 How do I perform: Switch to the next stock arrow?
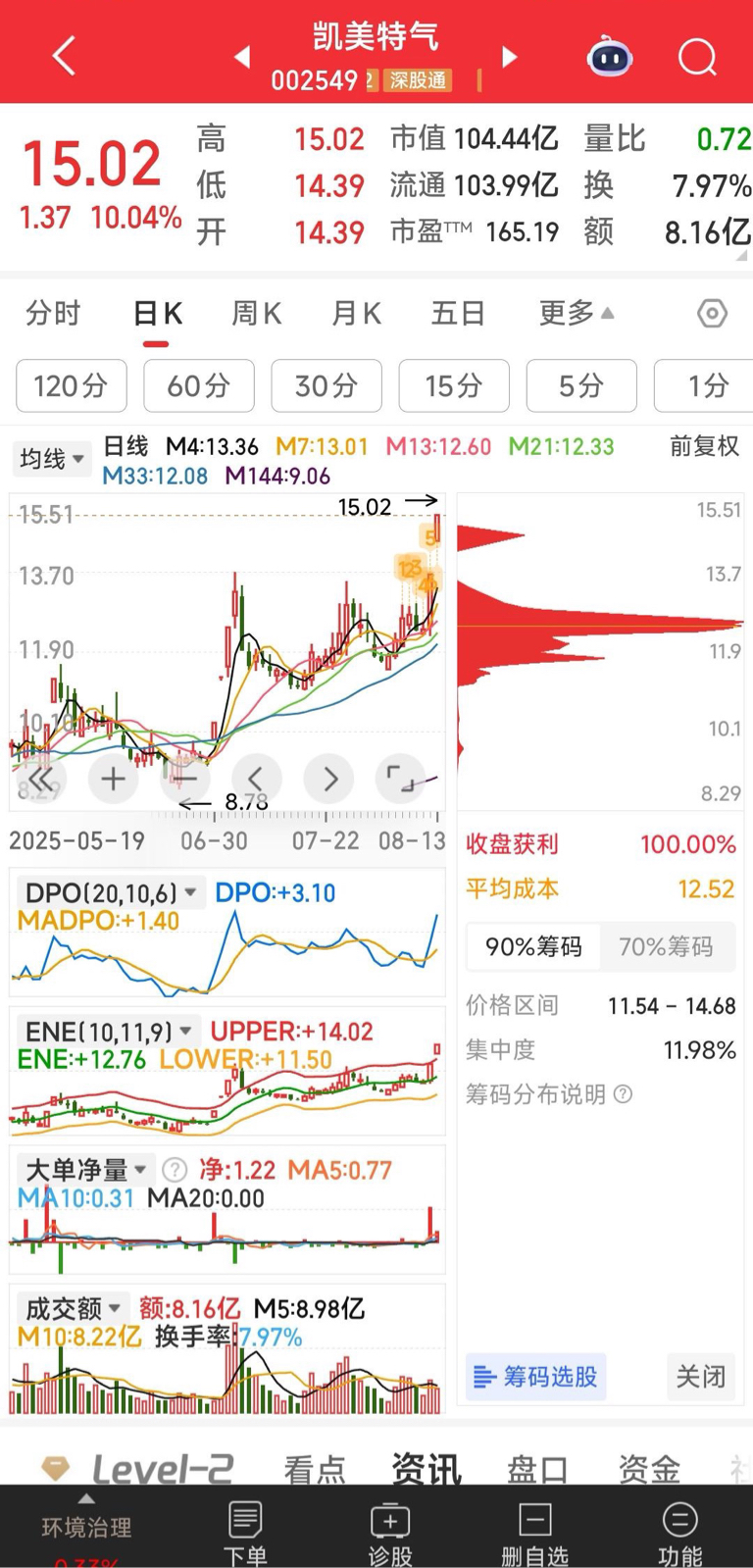pyautogui.click(x=509, y=57)
